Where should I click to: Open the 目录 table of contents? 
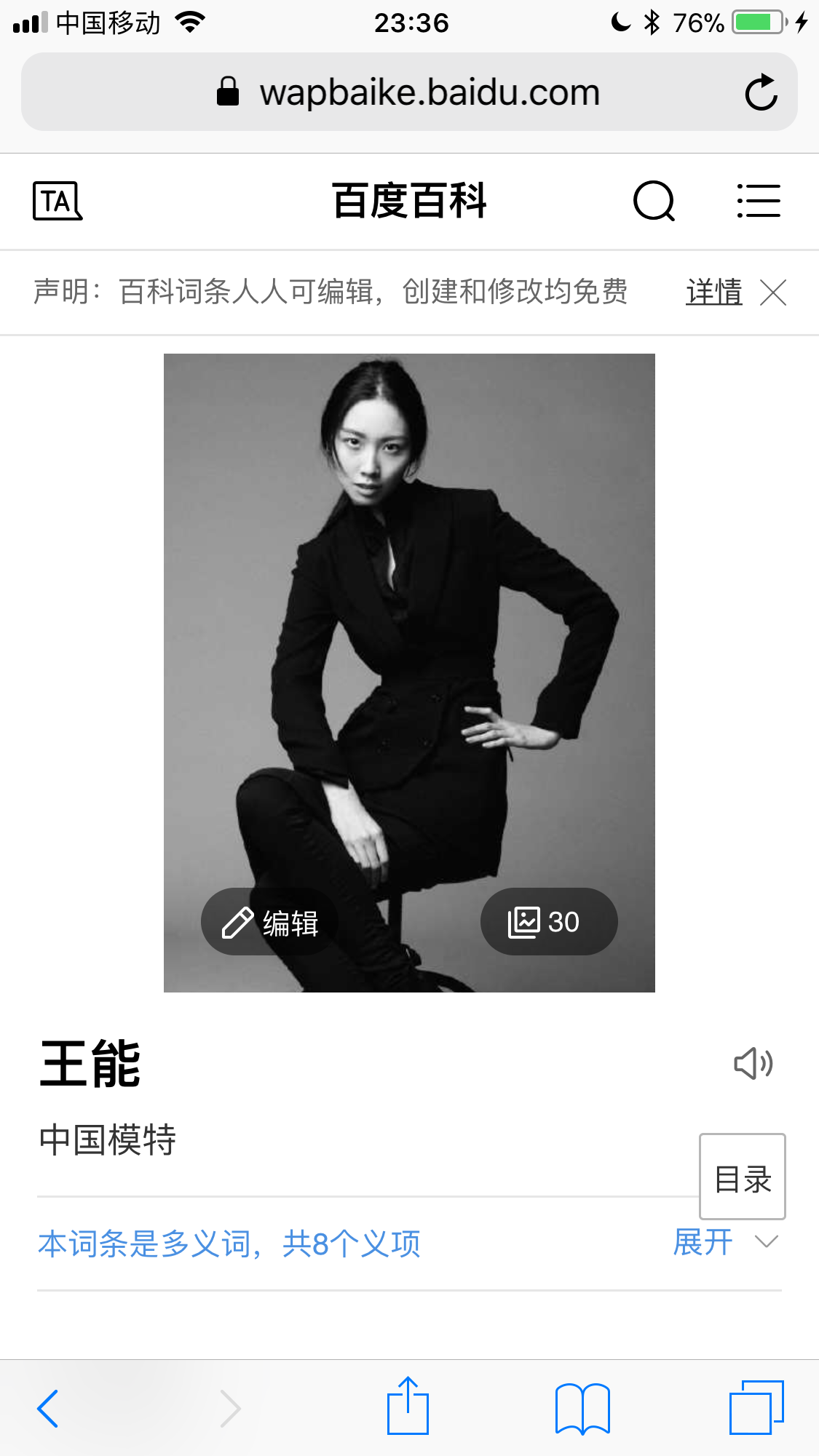coord(742,1177)
